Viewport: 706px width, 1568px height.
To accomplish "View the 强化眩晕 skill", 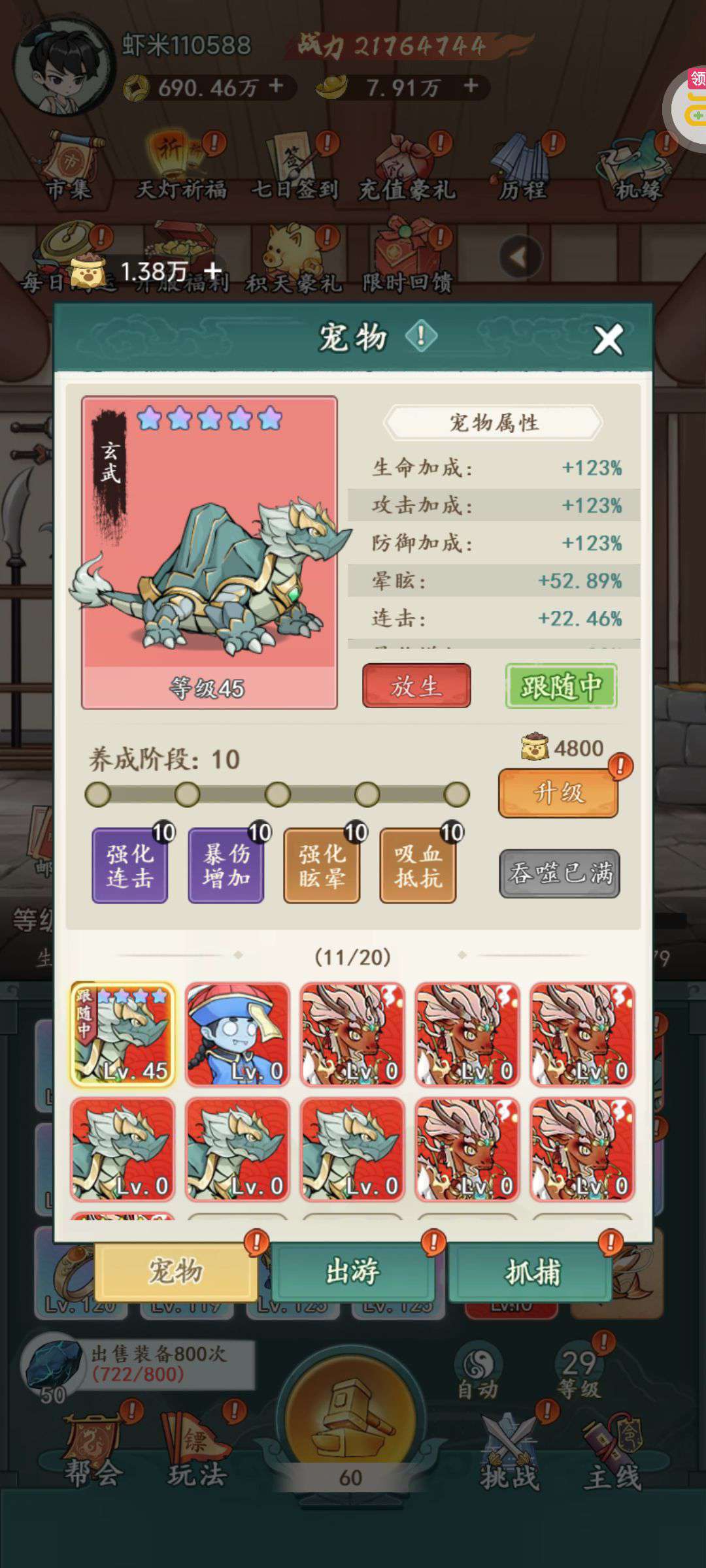I will [x=322, y=866].
